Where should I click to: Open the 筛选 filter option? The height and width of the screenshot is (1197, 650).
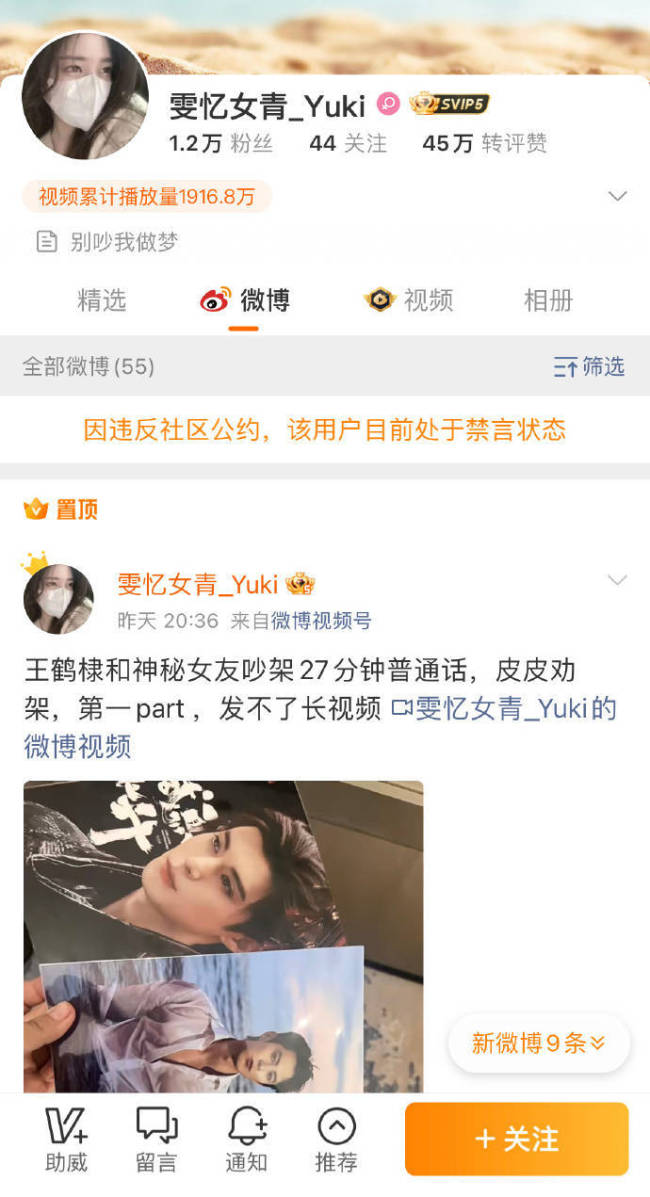[x=589, y=367]
